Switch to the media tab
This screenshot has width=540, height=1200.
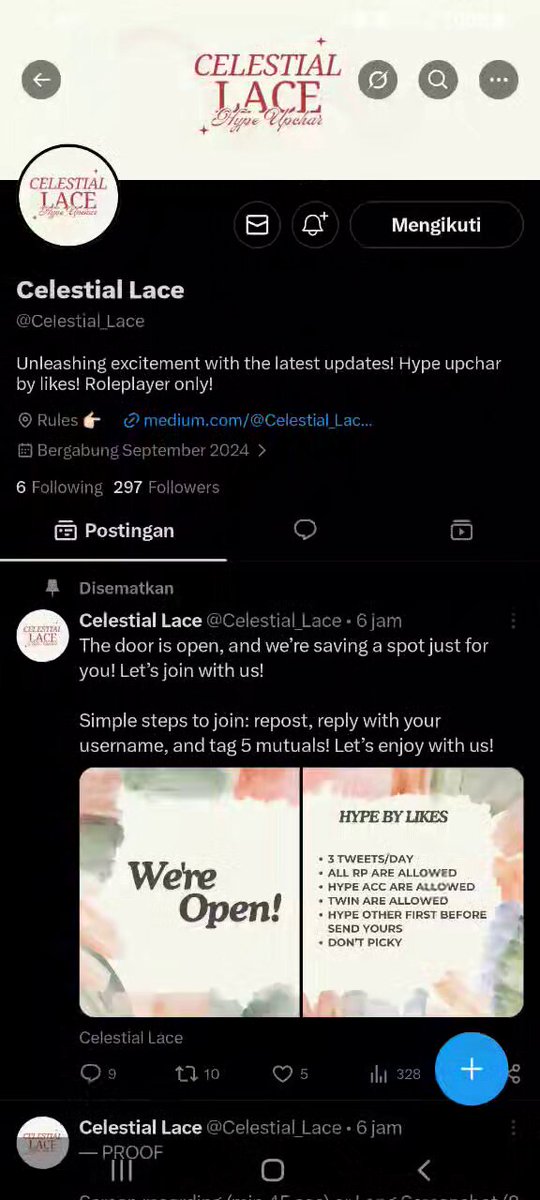coord(461,530)
